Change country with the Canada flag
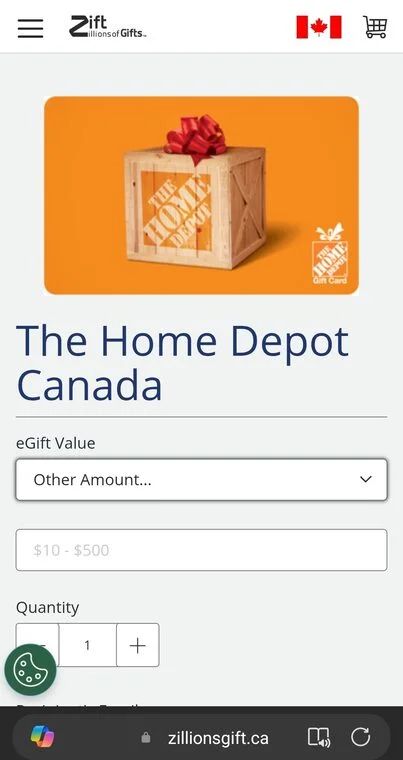Viewport: 403px width, 760px height. click(319, 27)
